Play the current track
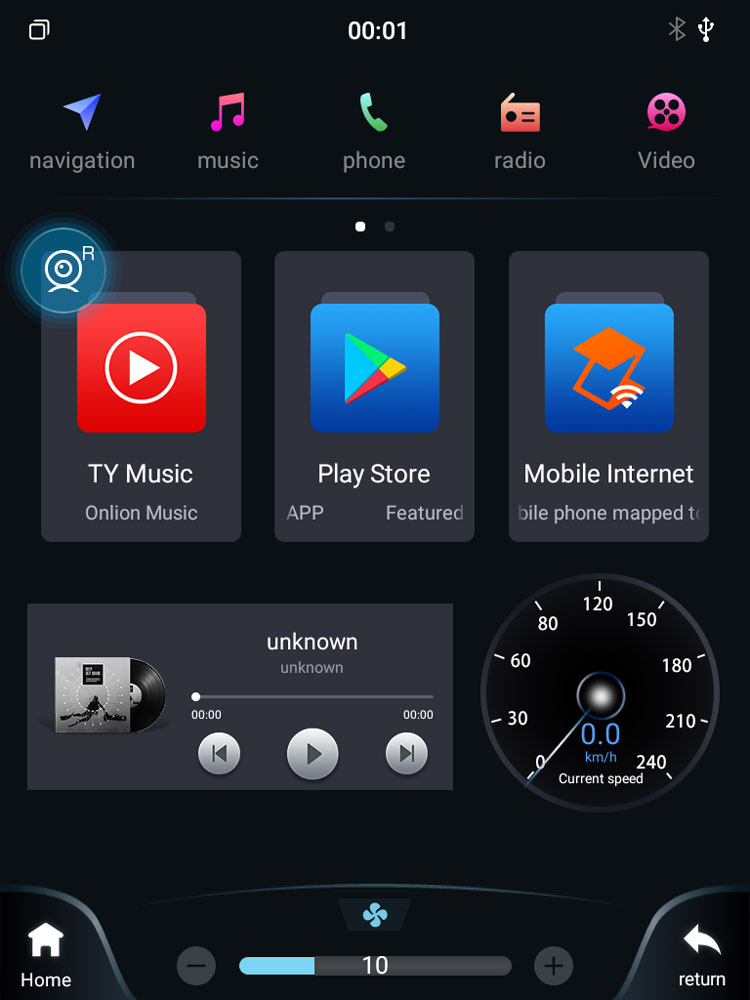 [312, 754]
